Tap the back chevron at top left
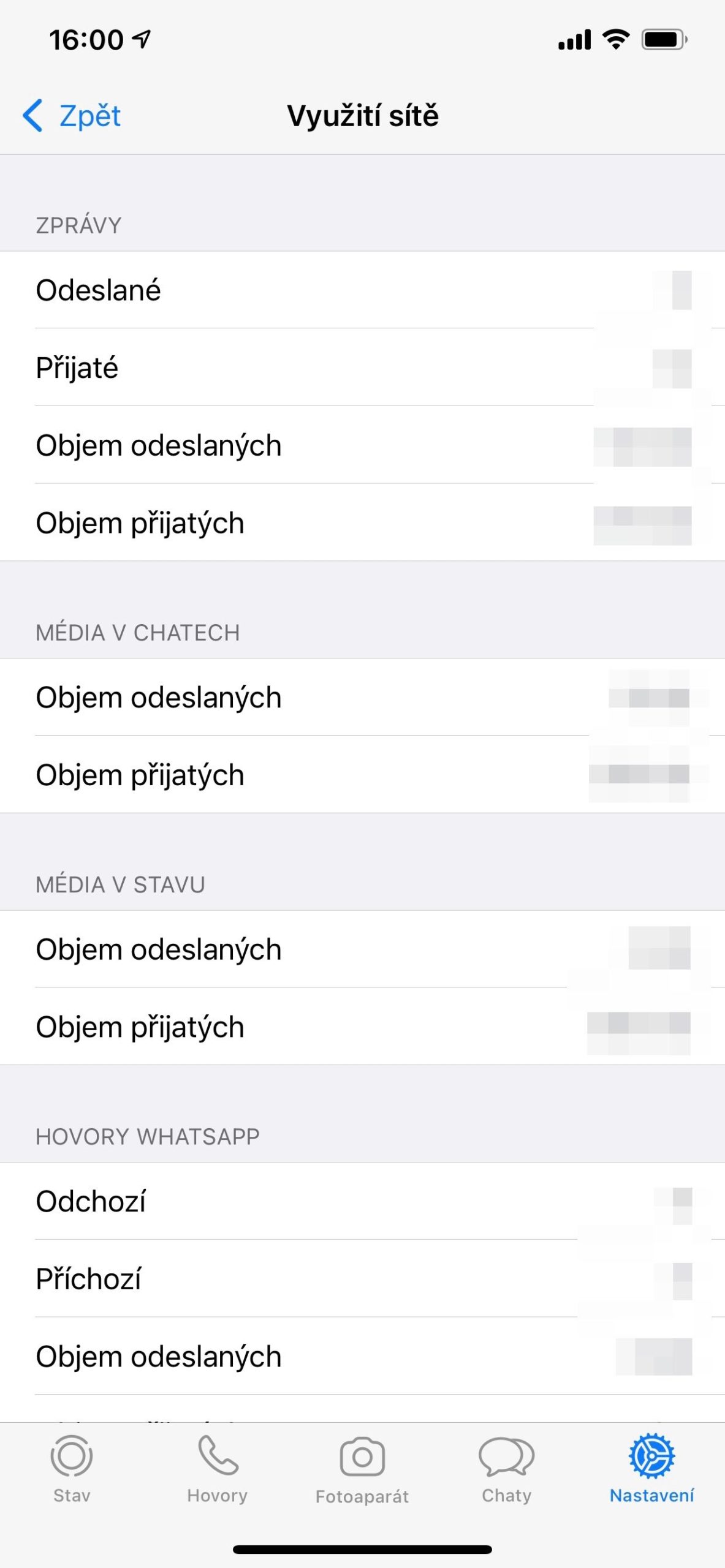Screen dimensions: 725x1568 coord(35,115)
